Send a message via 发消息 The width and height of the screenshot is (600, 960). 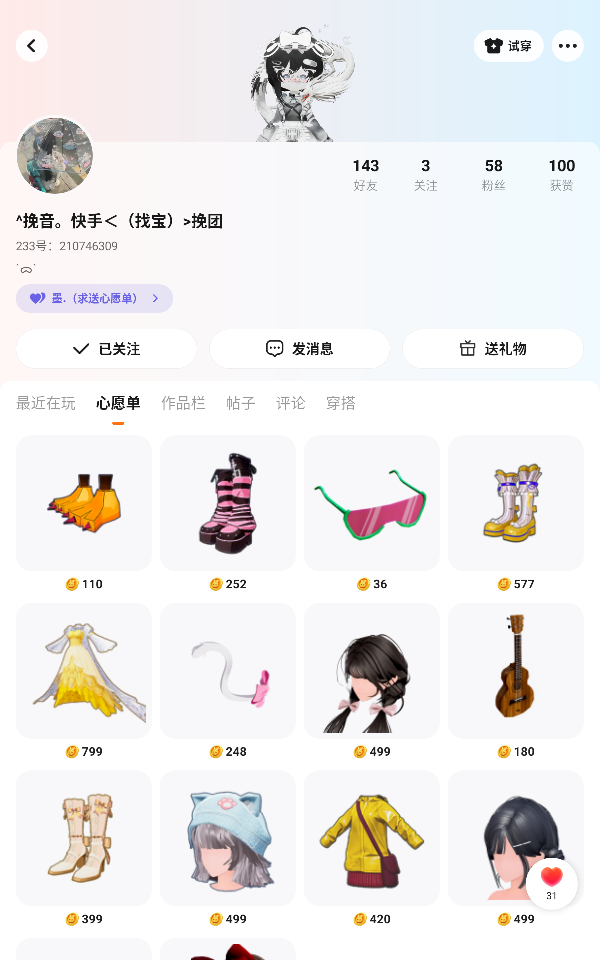pos(299,349)
